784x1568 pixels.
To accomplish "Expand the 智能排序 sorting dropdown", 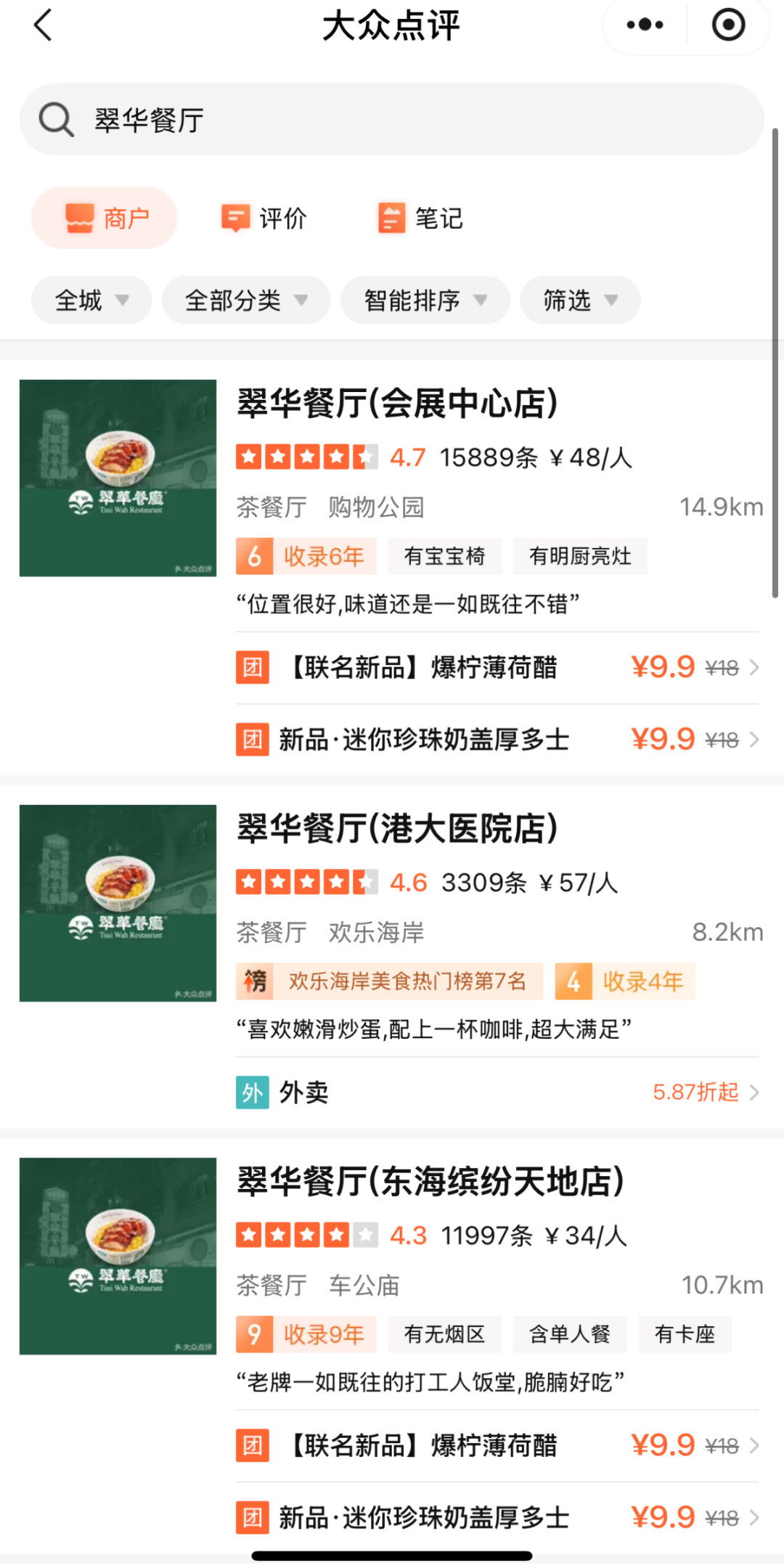I will [425, 300].
